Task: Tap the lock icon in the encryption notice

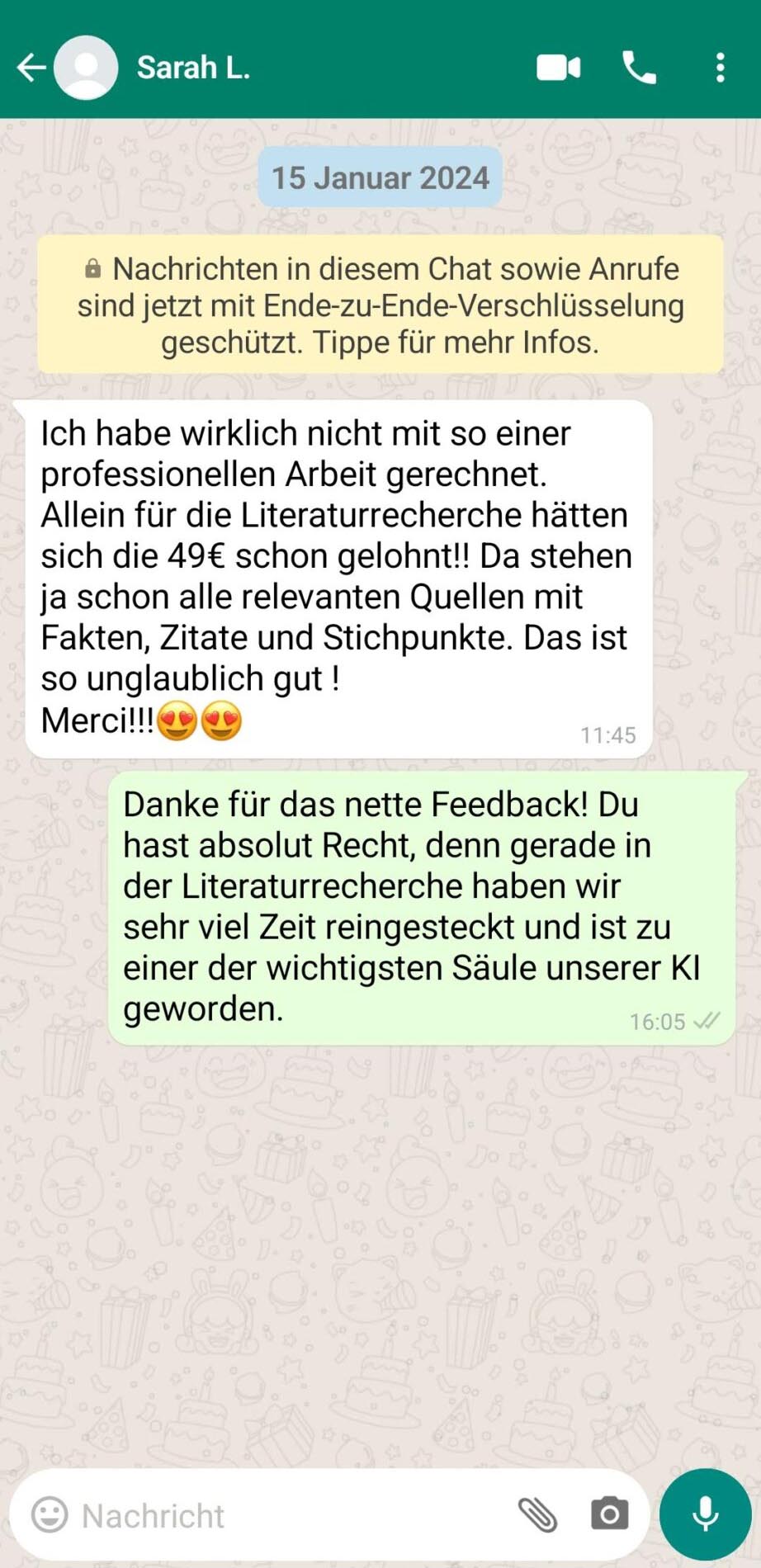Action: (x=92, y=267)
